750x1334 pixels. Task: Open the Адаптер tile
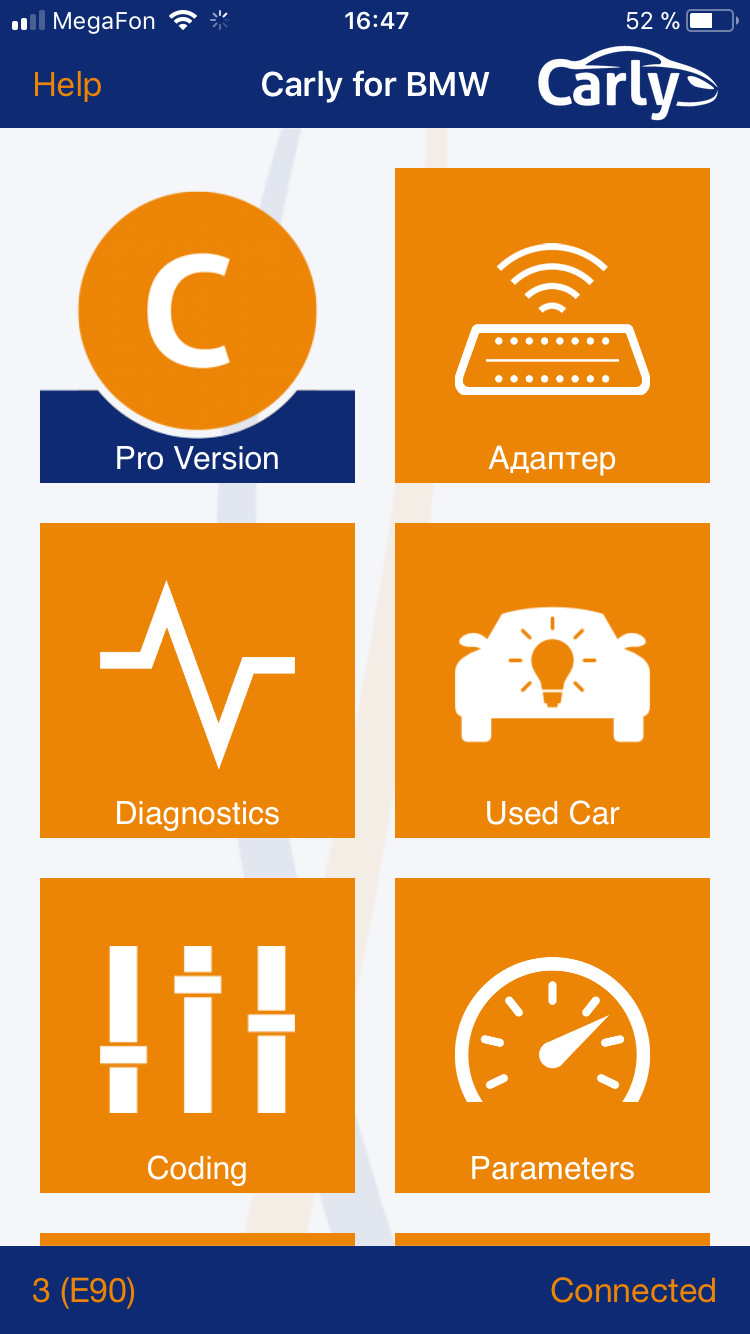click(x=552, y=326)
